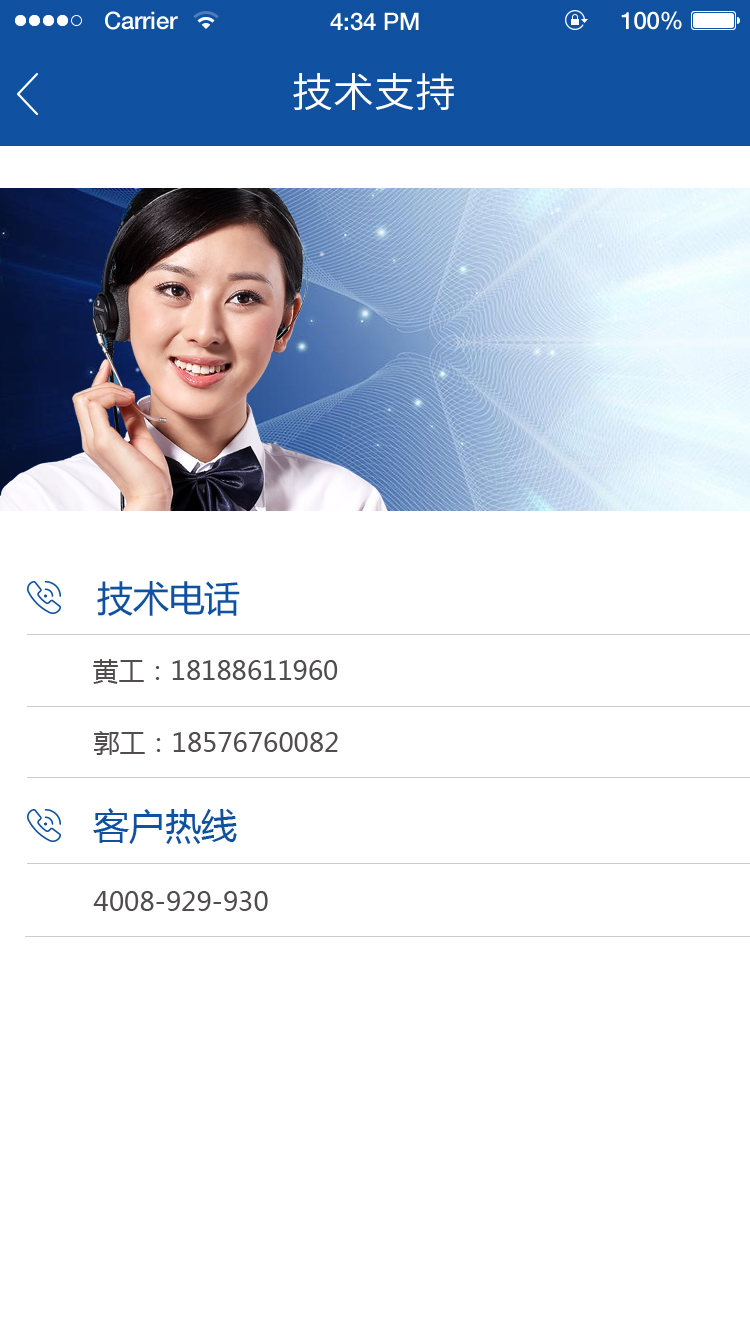Click the orientation lock icon in the status bar
The image size is (750, 1334).
pyautogui.click(x=576, y=20)
